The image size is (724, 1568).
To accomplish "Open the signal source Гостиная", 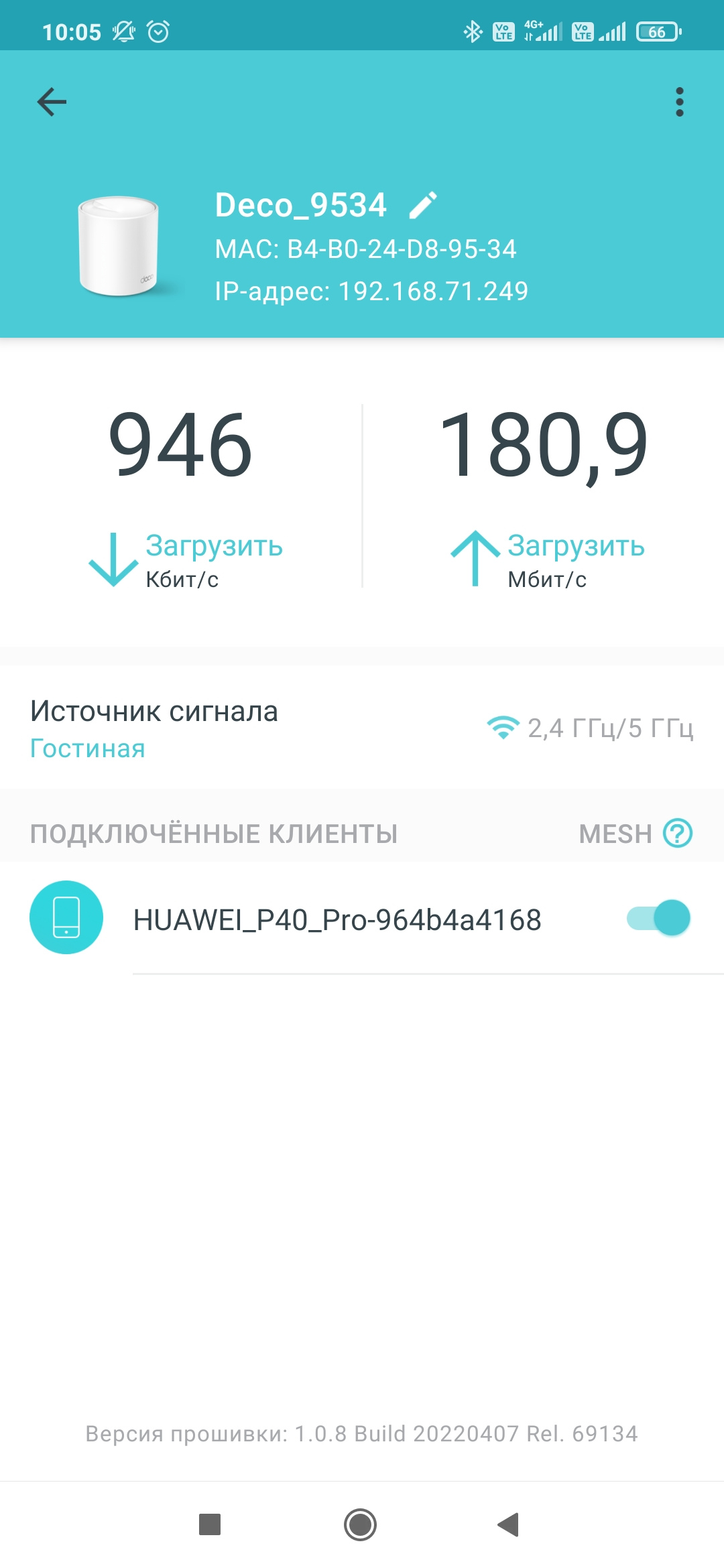I will (88, 748).
